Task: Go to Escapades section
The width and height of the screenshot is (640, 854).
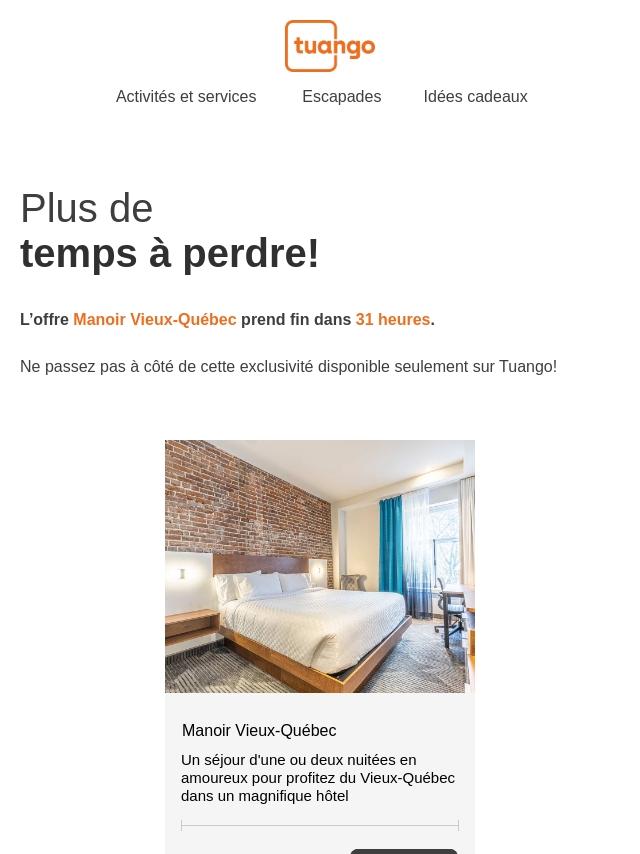Action: 341,97
